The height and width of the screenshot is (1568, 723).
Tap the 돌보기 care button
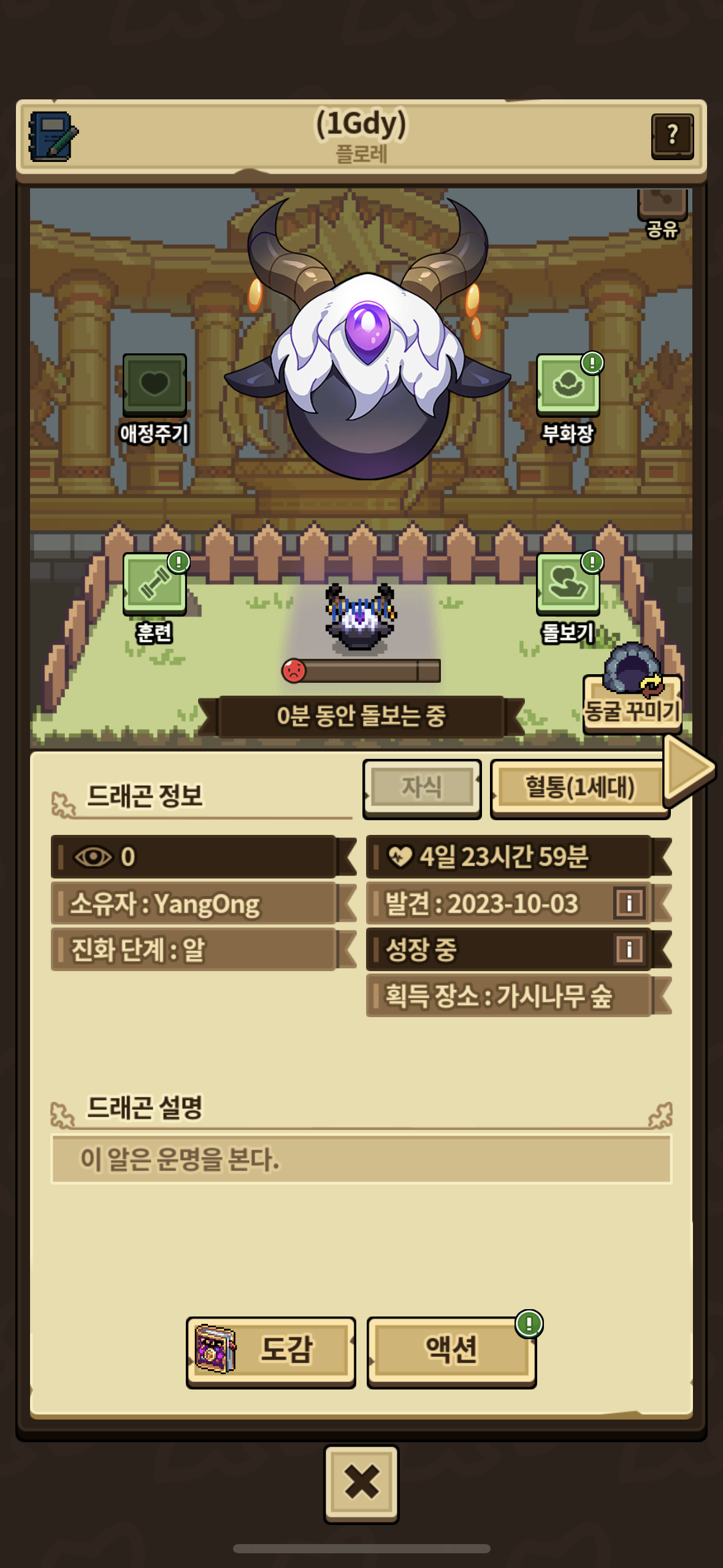click(568, 585)
